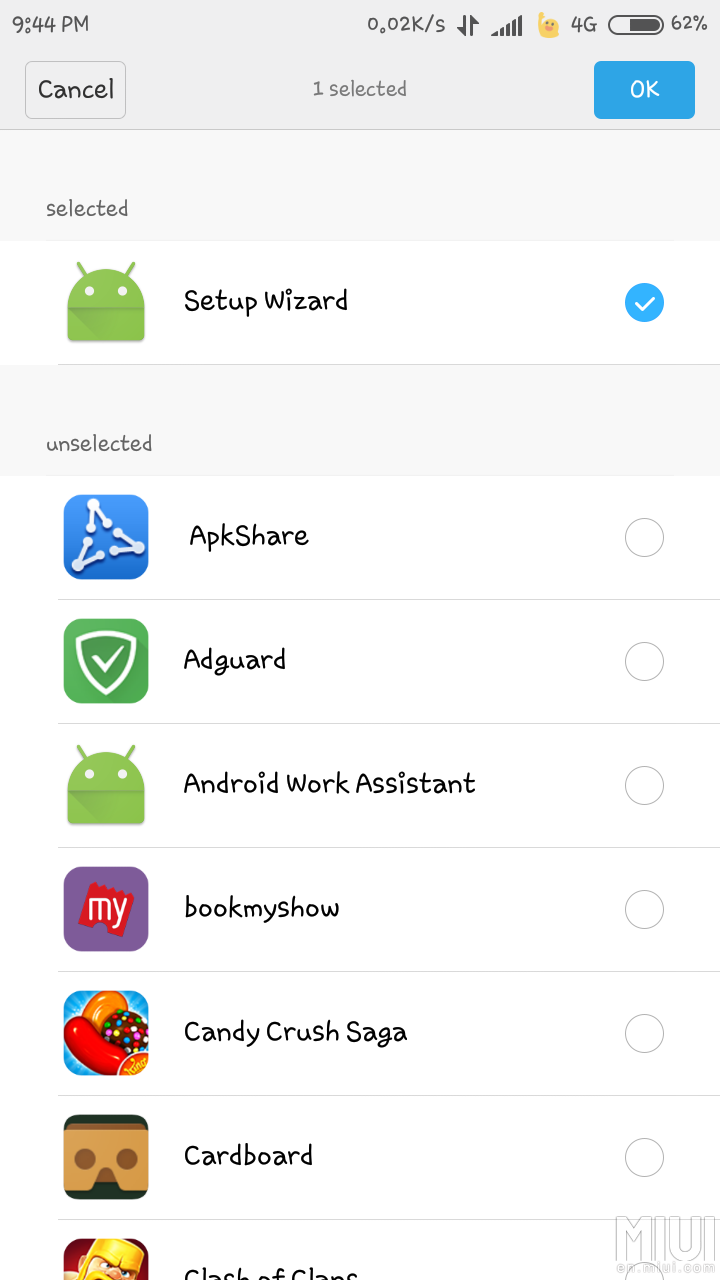Select Adguard app

pyautogui.click(x=644, y=661)
